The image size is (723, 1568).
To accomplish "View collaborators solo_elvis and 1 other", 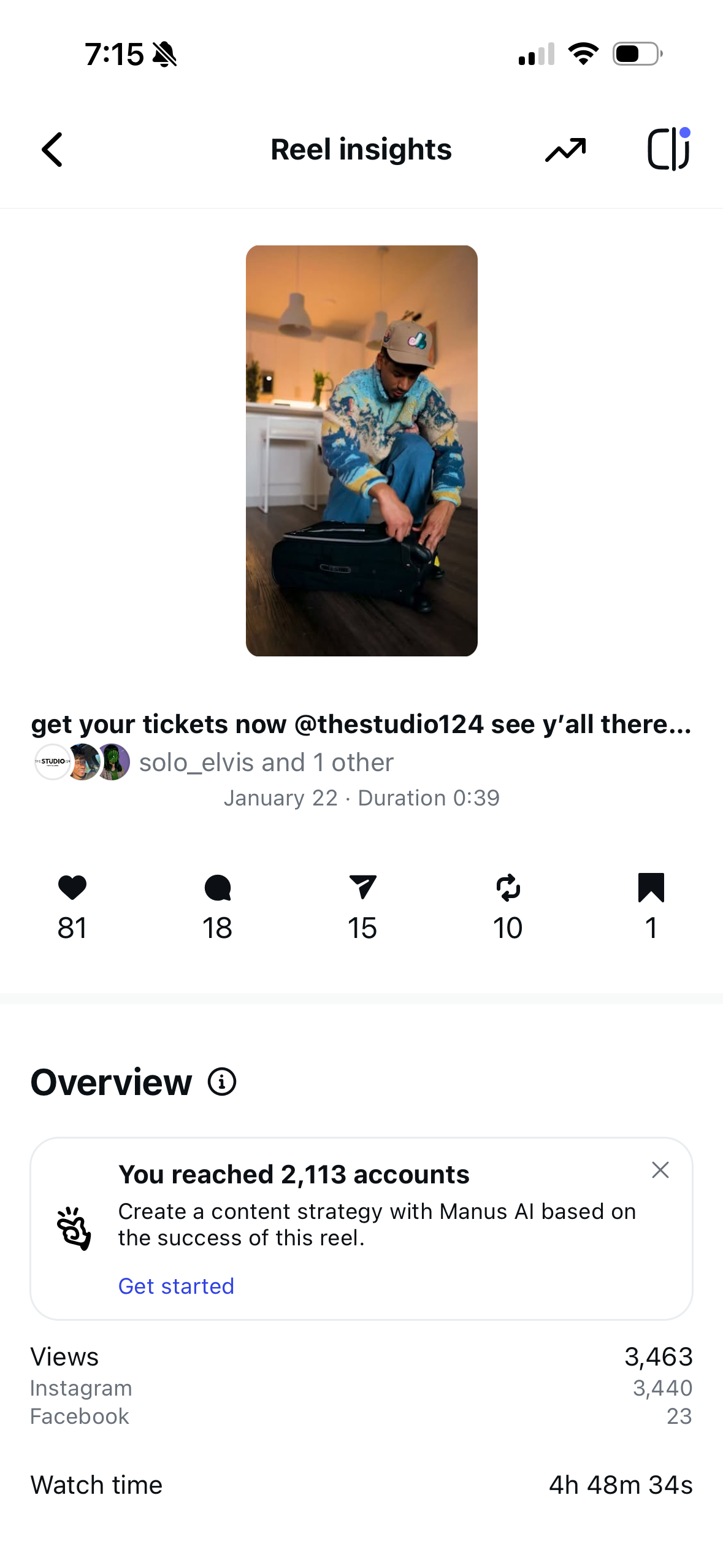I will click(266, 763).
